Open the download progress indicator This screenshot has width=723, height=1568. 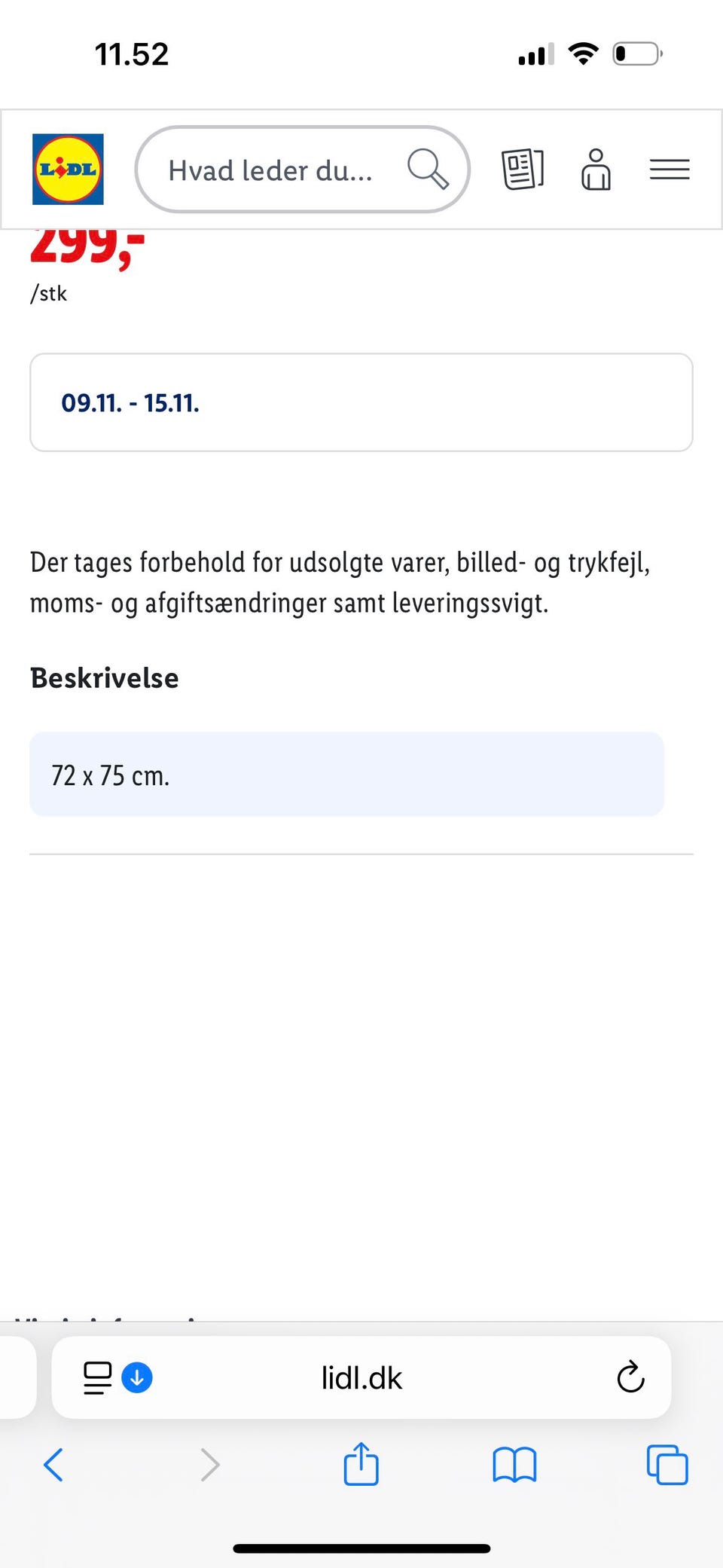pyautogui.click(x=136, y=1378)
